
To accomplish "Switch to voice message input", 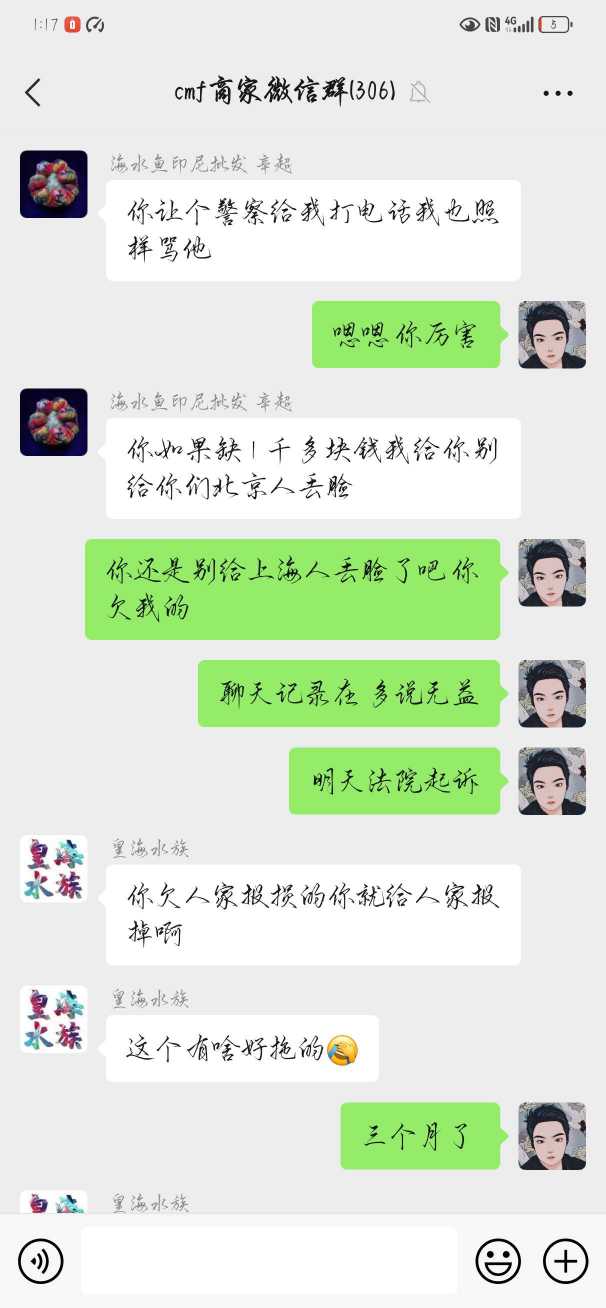I will (x=41, y=1261).
